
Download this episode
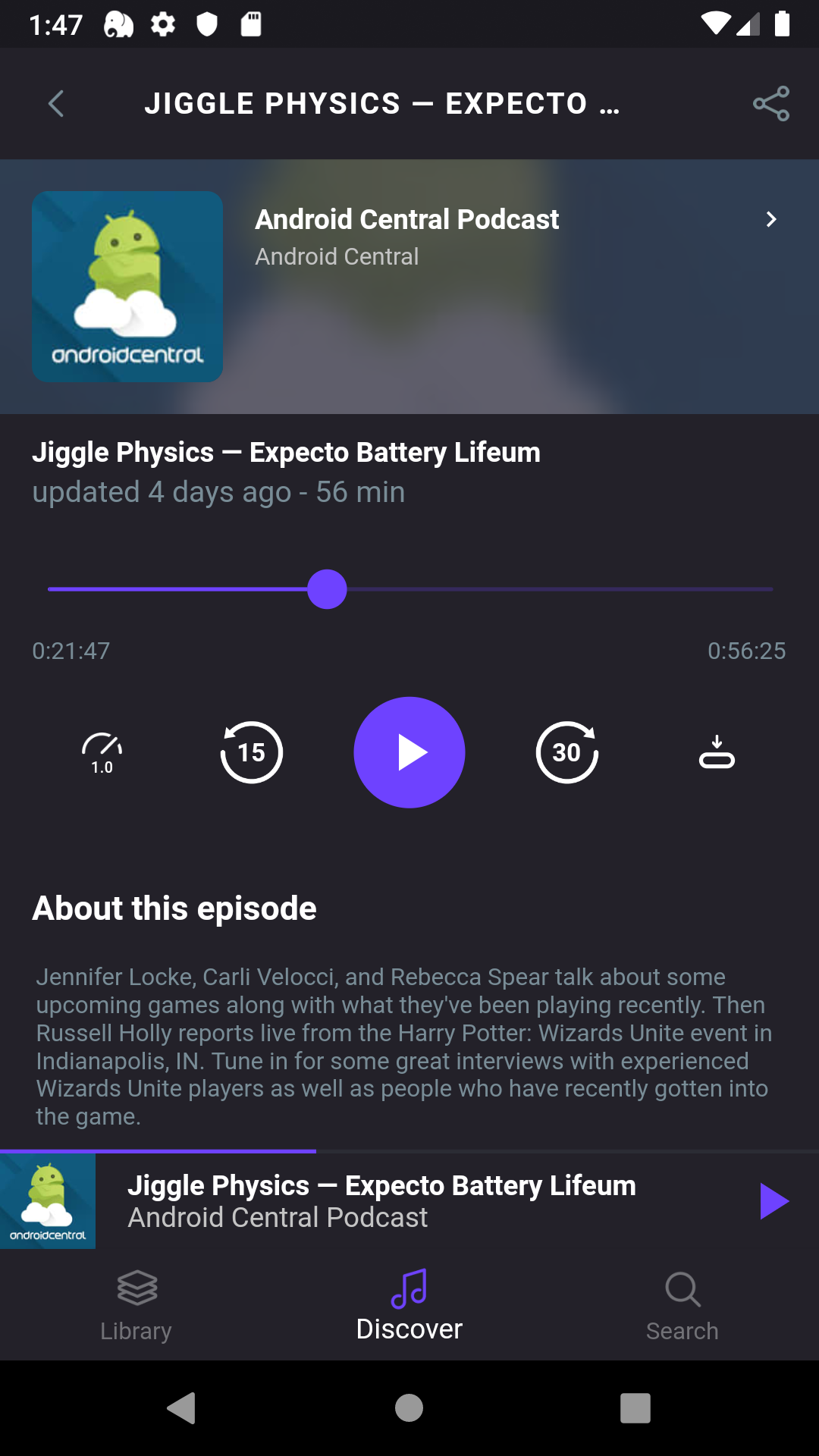[x=717, y=752]
